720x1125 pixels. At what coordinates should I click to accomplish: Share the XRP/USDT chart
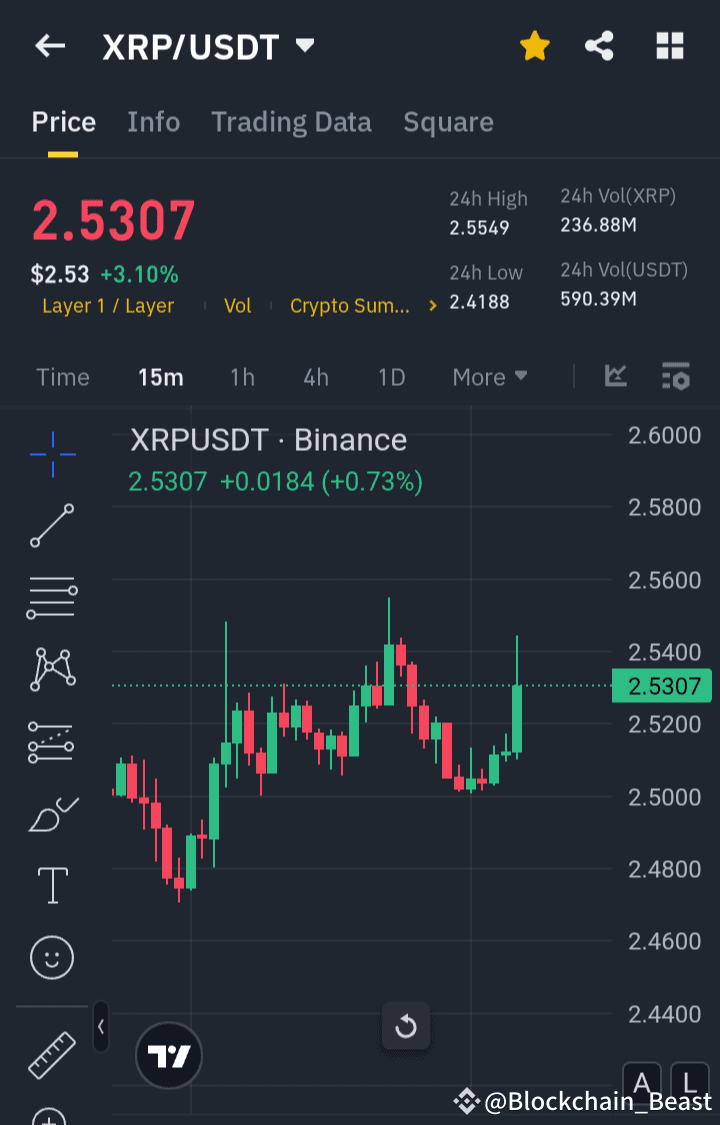coord(599,46)
